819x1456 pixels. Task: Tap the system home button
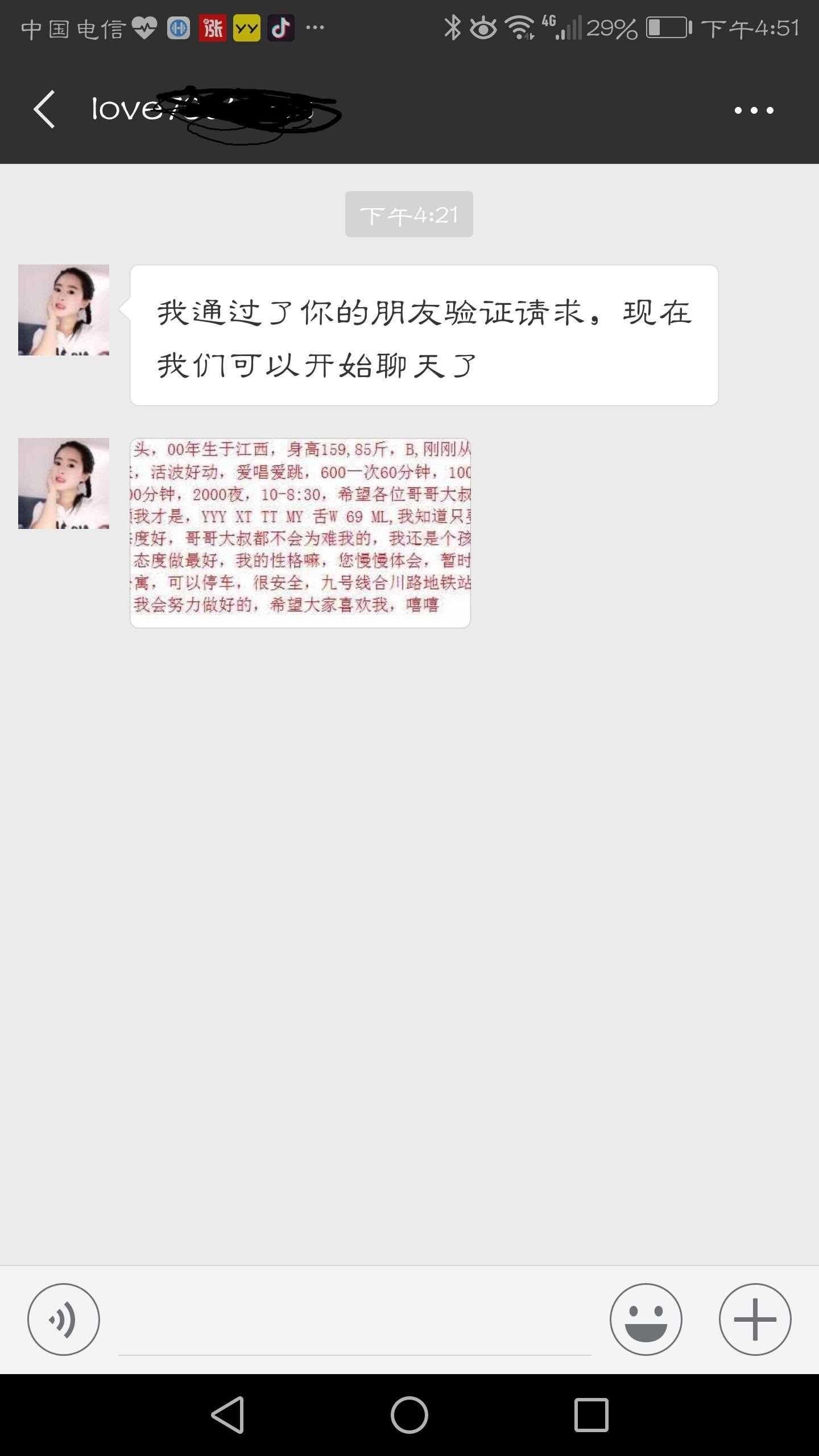(409, 1414)
